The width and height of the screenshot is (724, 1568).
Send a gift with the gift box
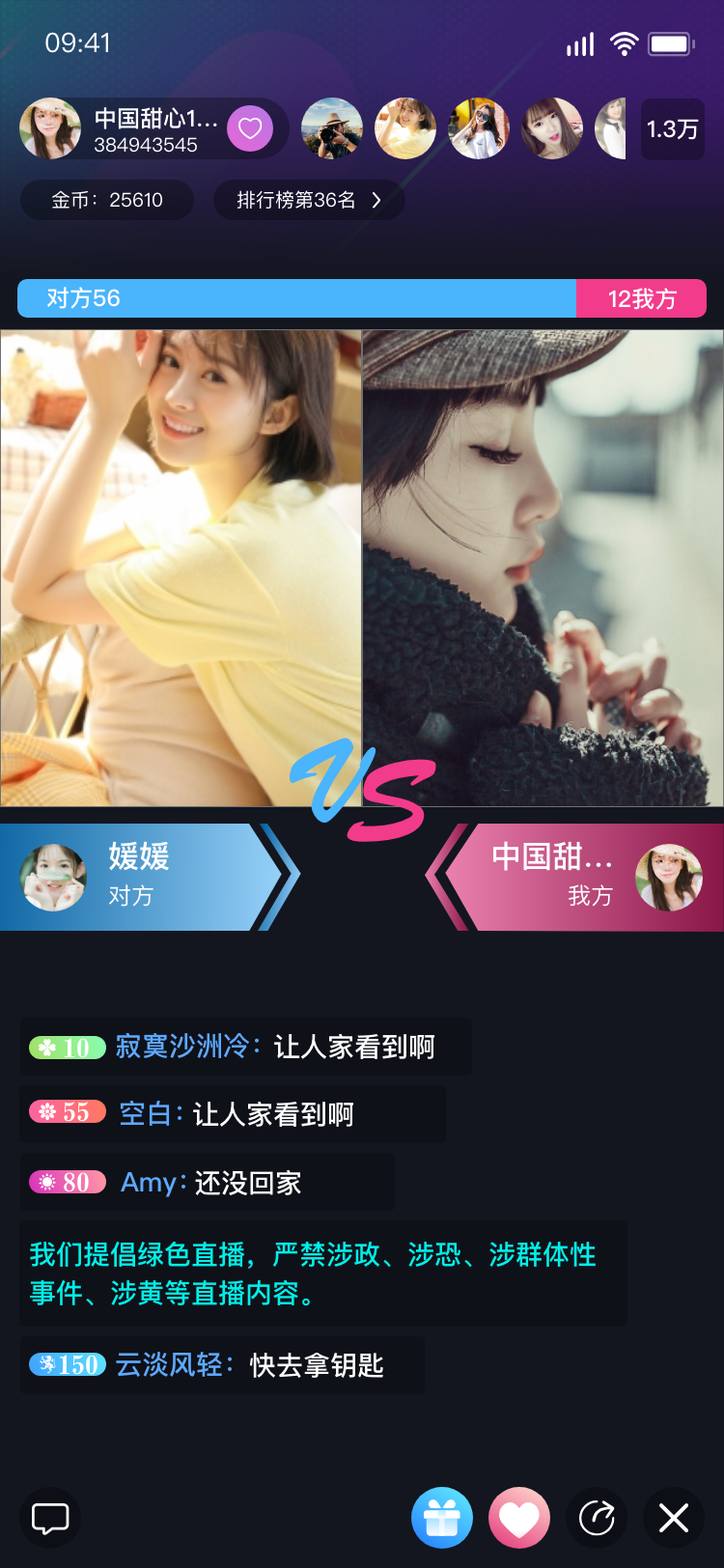442,1518
